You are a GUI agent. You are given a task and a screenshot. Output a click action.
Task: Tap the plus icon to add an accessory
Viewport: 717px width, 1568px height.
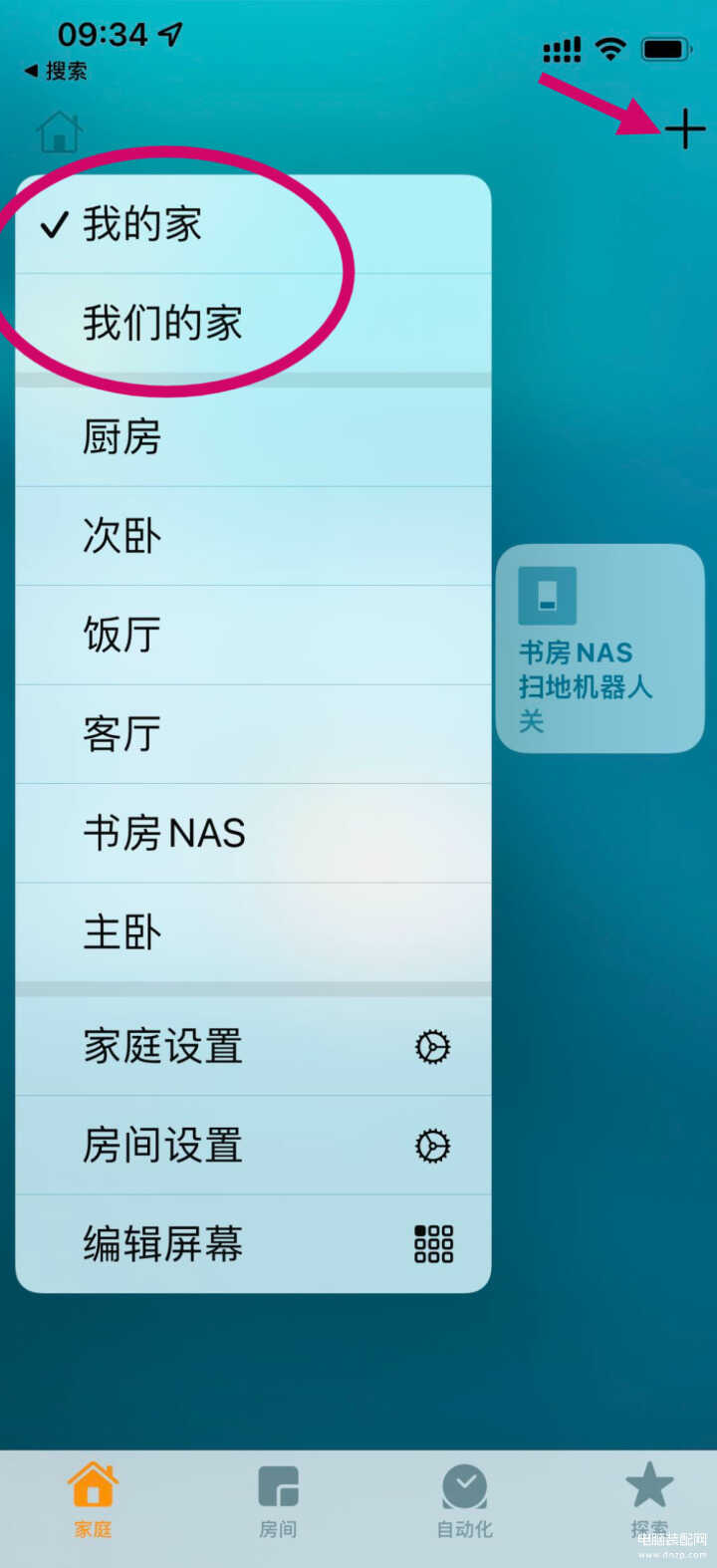(685, 130)
